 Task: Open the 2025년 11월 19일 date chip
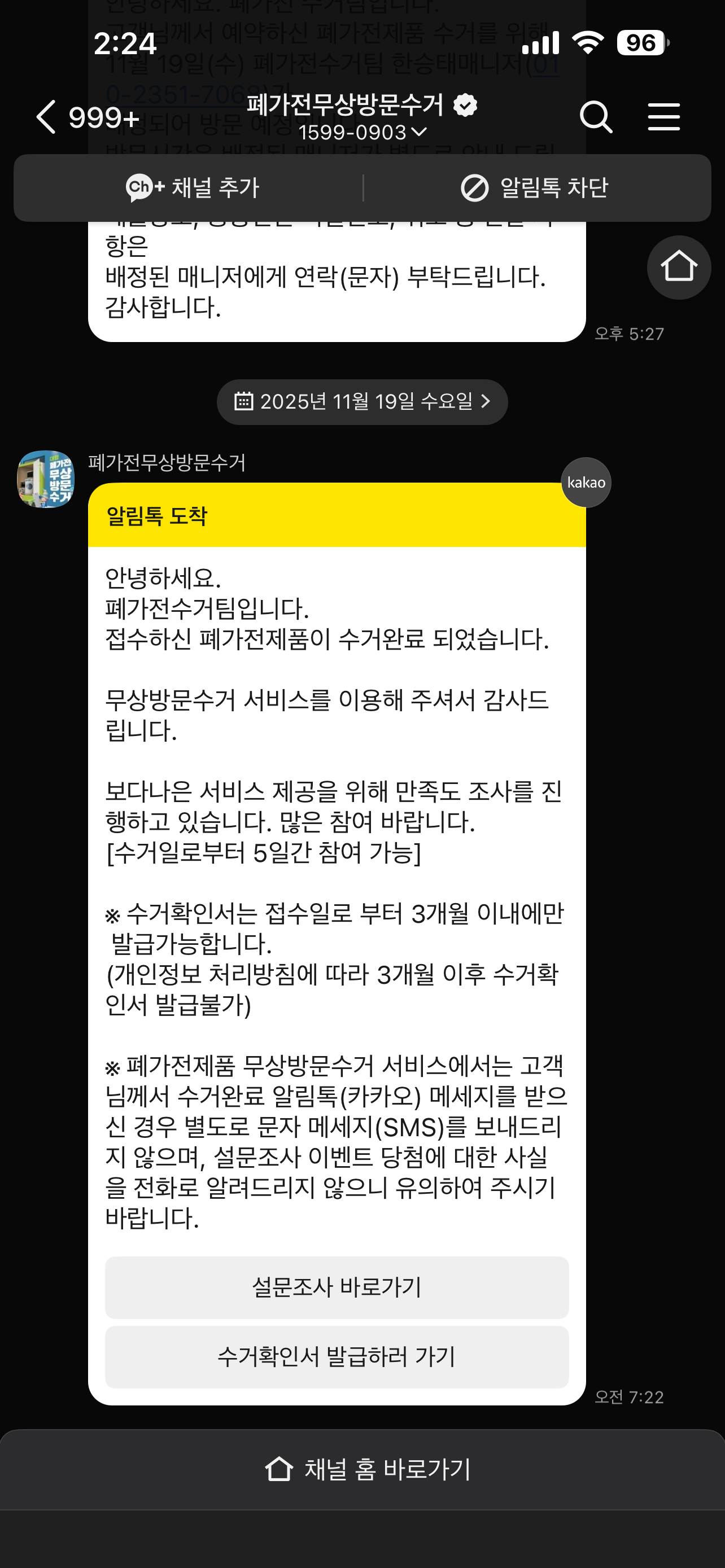tap(362, 402)
